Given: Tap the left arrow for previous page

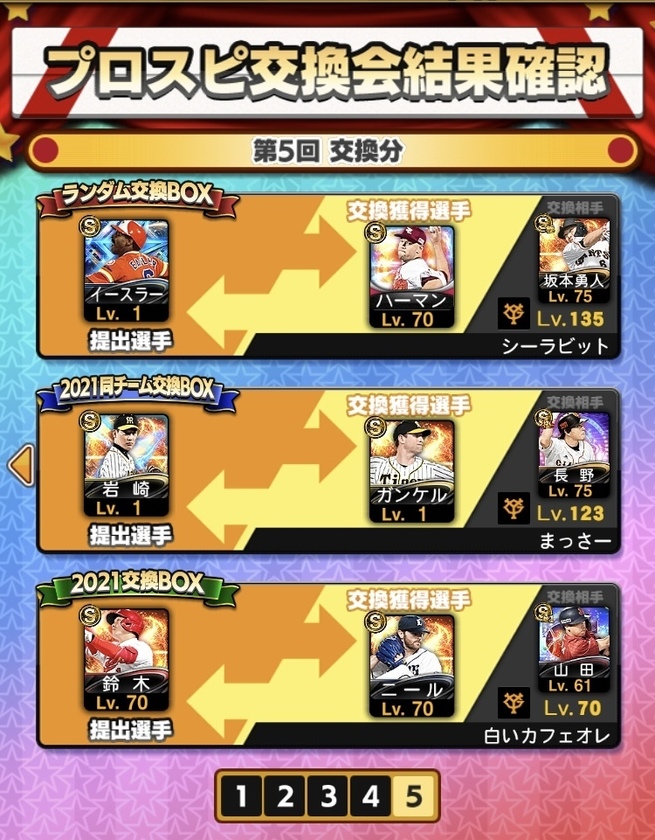Looking at the screenshot, I should tap(20, 466).
